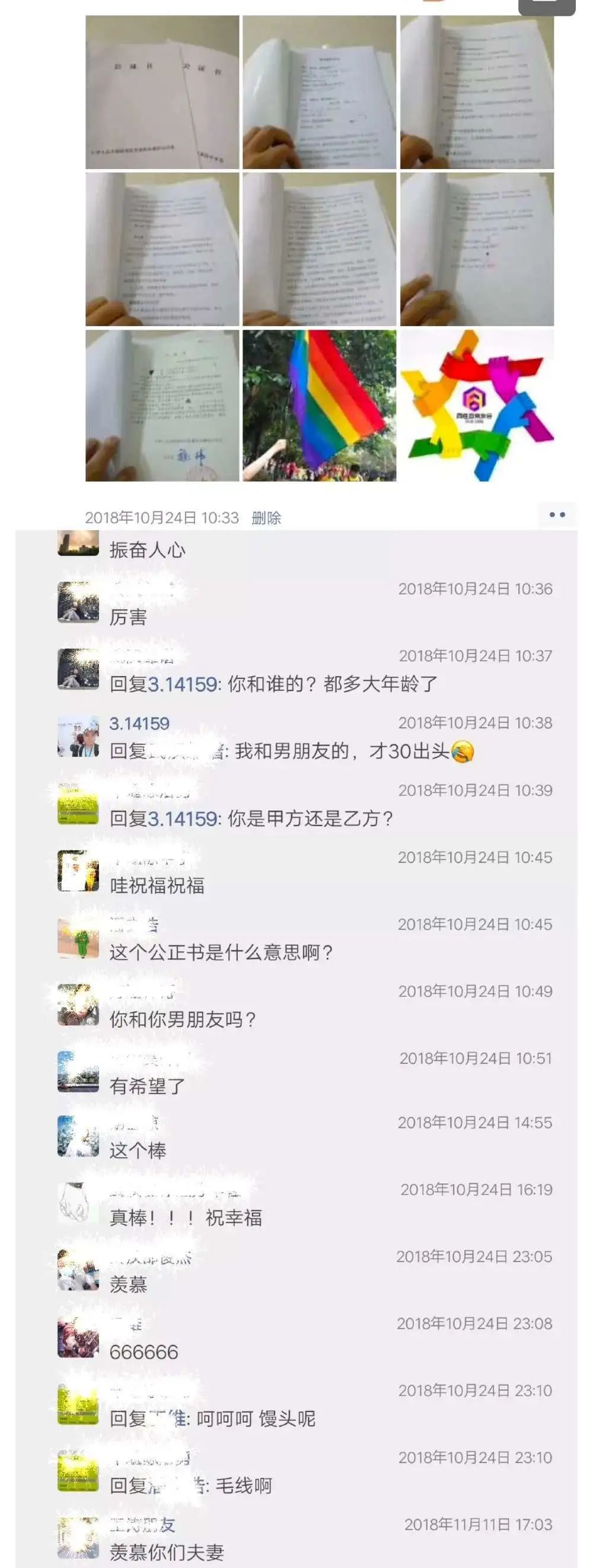Tap the avatar beside comment 振奋人心
The width and height of the screenshot is (593, 1568).
[78, 543]
